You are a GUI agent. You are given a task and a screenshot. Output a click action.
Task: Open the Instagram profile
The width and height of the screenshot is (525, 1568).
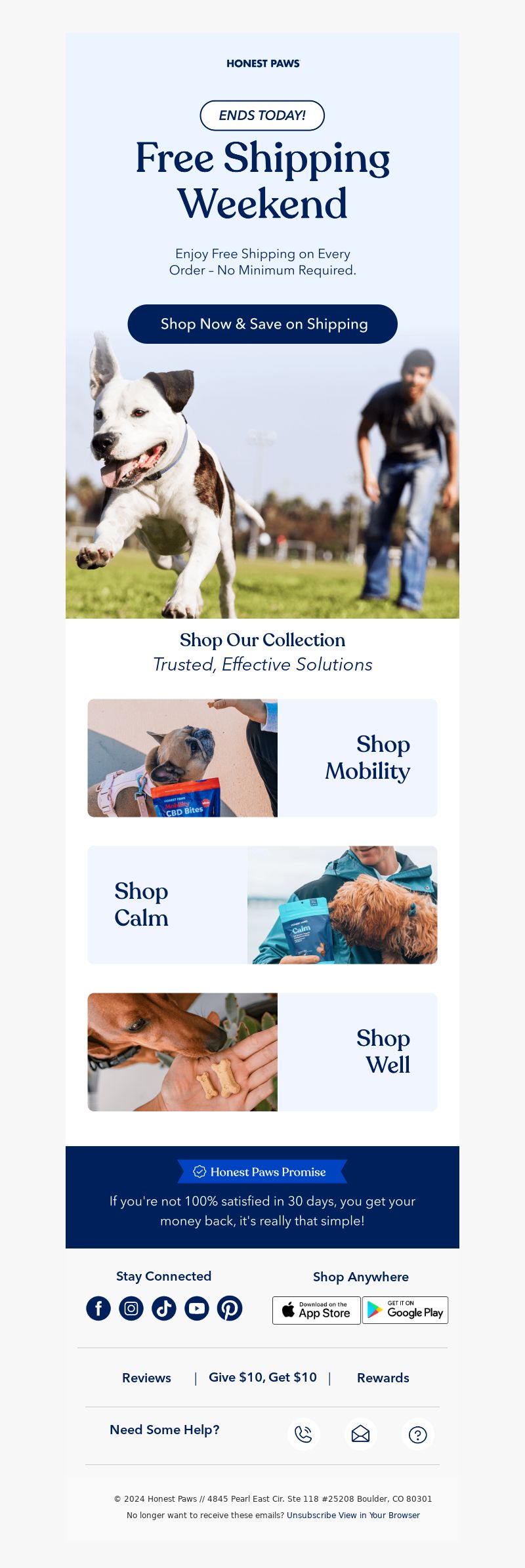(131, 1308)
